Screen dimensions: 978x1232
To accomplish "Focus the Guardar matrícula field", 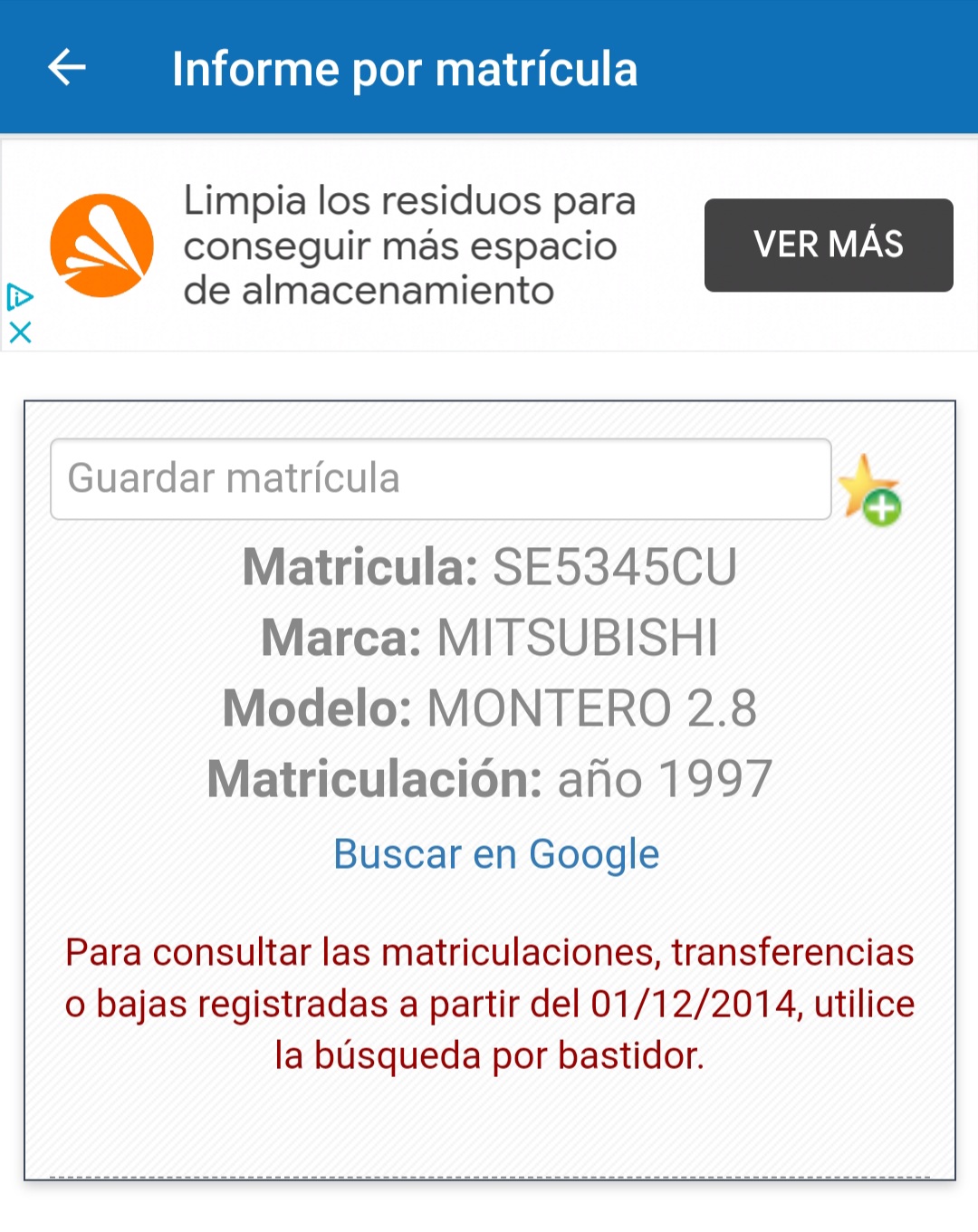I will 440,479.
